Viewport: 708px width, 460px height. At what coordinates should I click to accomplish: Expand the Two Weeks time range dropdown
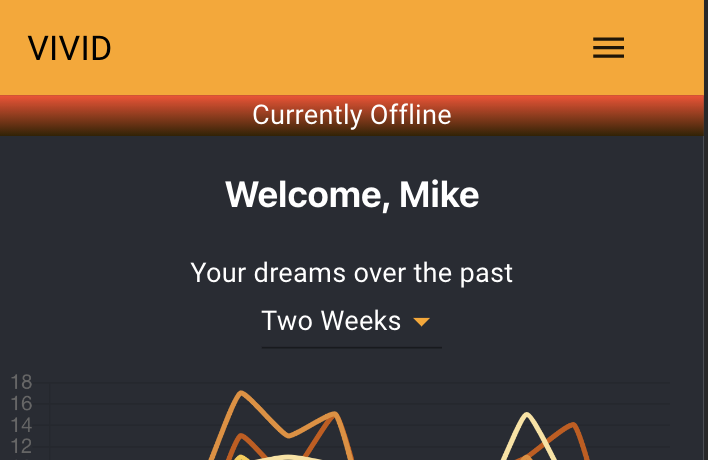point(350,322)
